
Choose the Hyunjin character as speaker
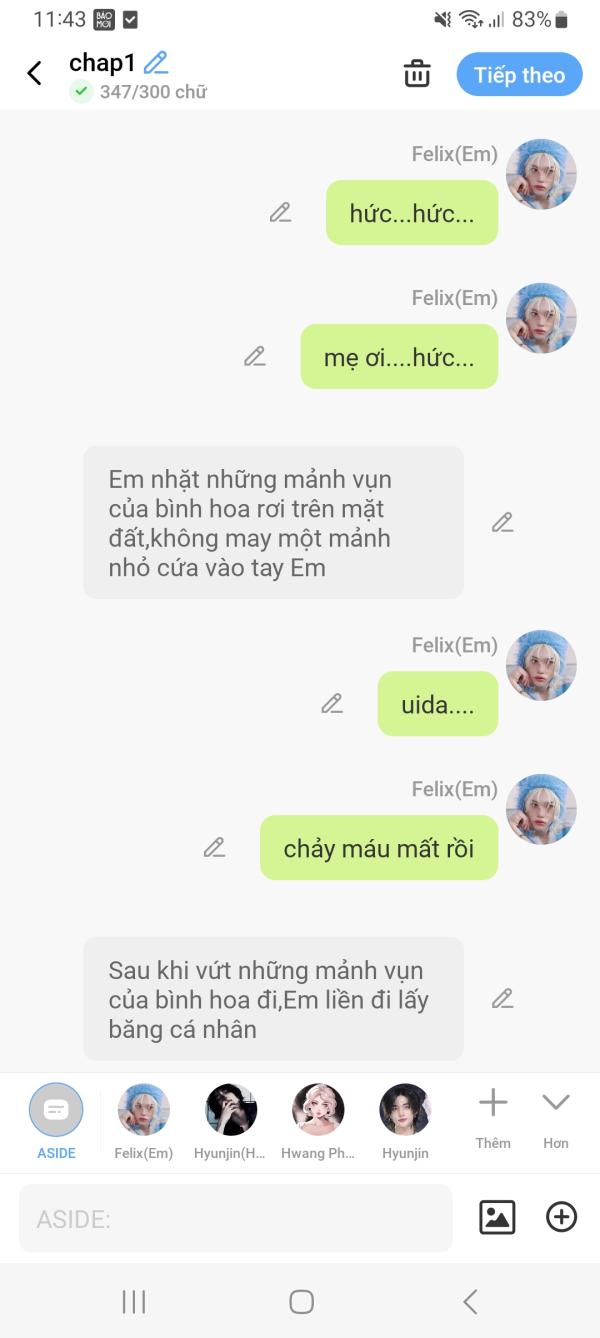tap(405, 1120)
